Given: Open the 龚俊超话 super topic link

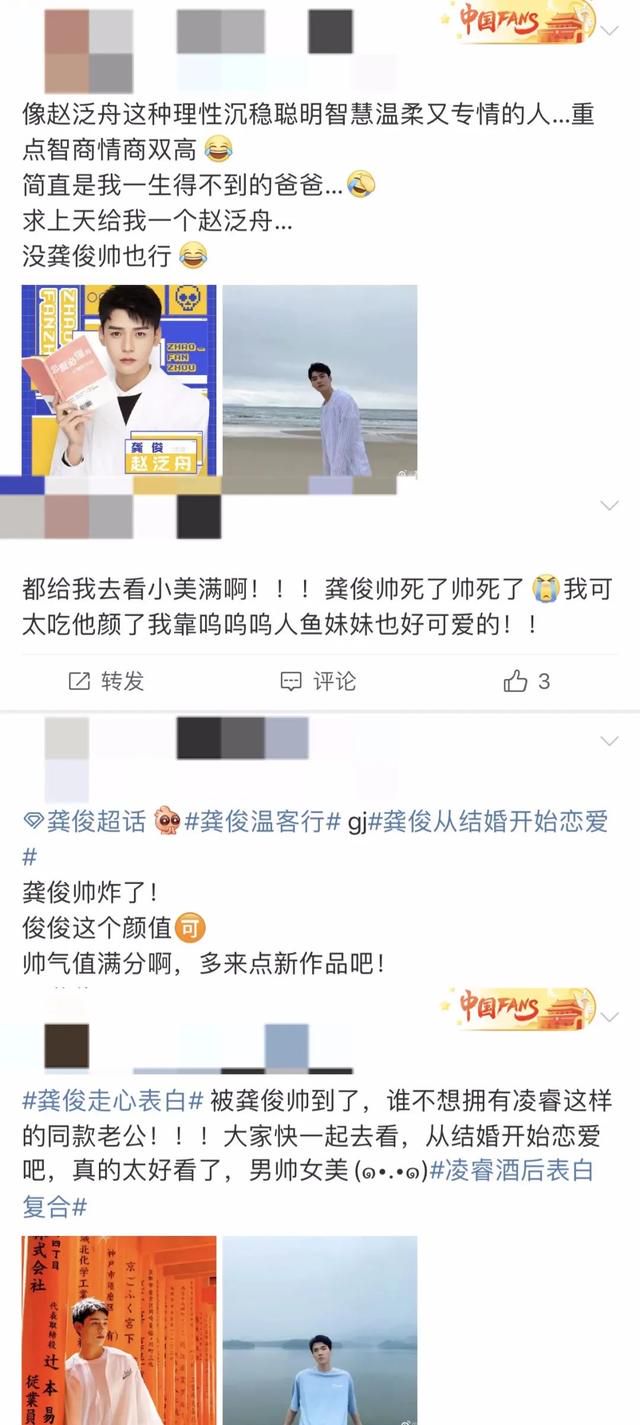Looking at the screenshot, I should click(x=84, y=822).
